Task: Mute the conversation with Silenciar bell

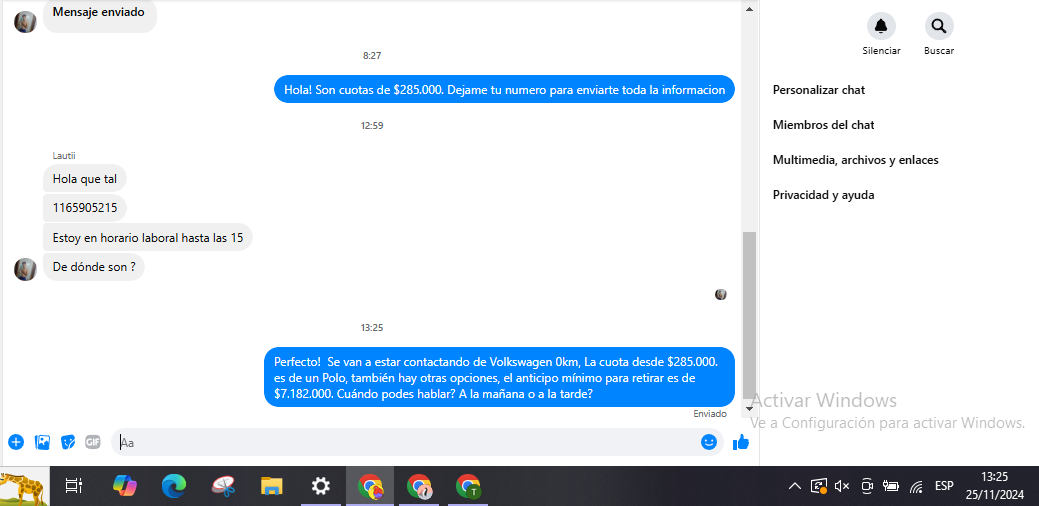Action: point(881,27)
